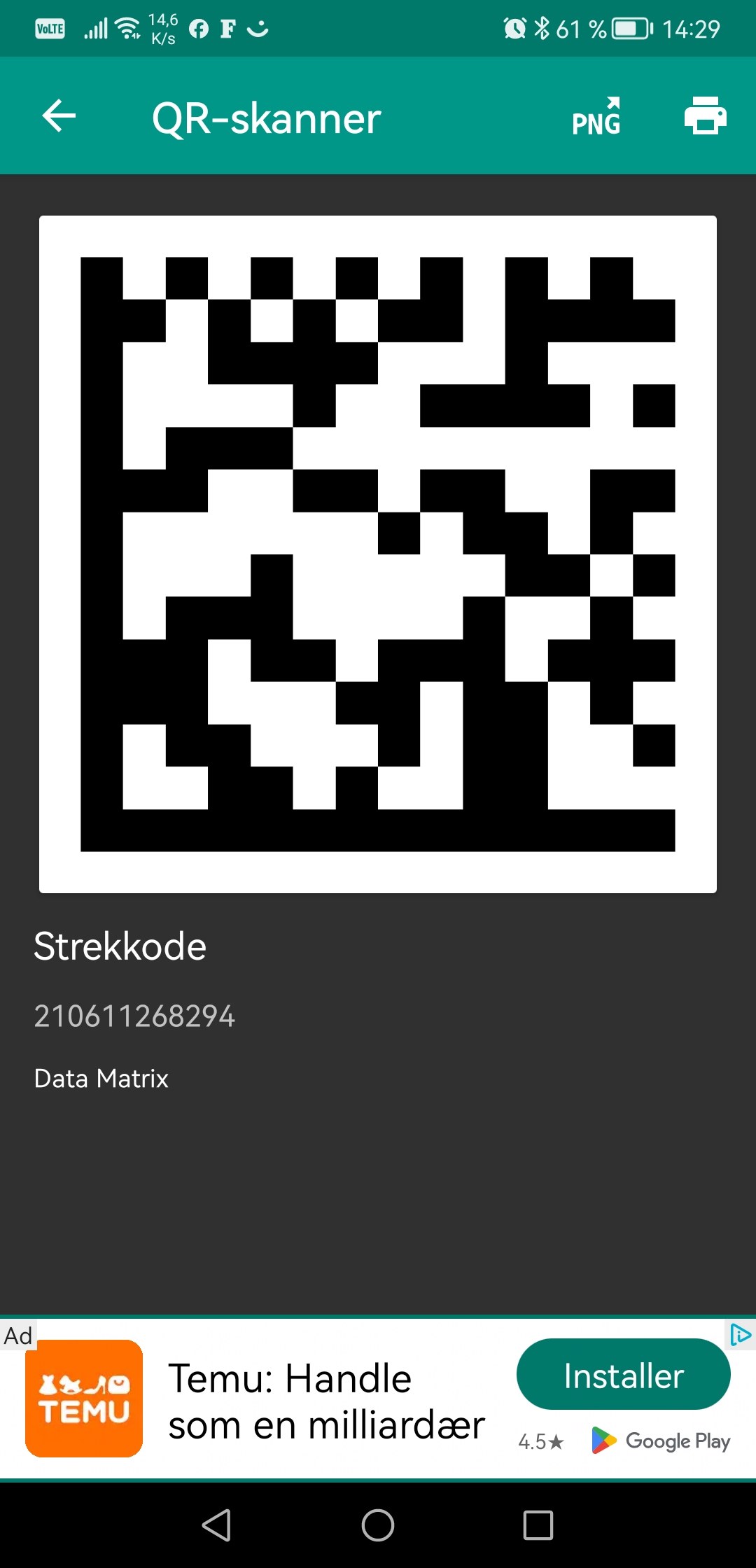Go back using the app bar arrow
The height and width of the screenshot is (1568, 756).
[59, 116]
